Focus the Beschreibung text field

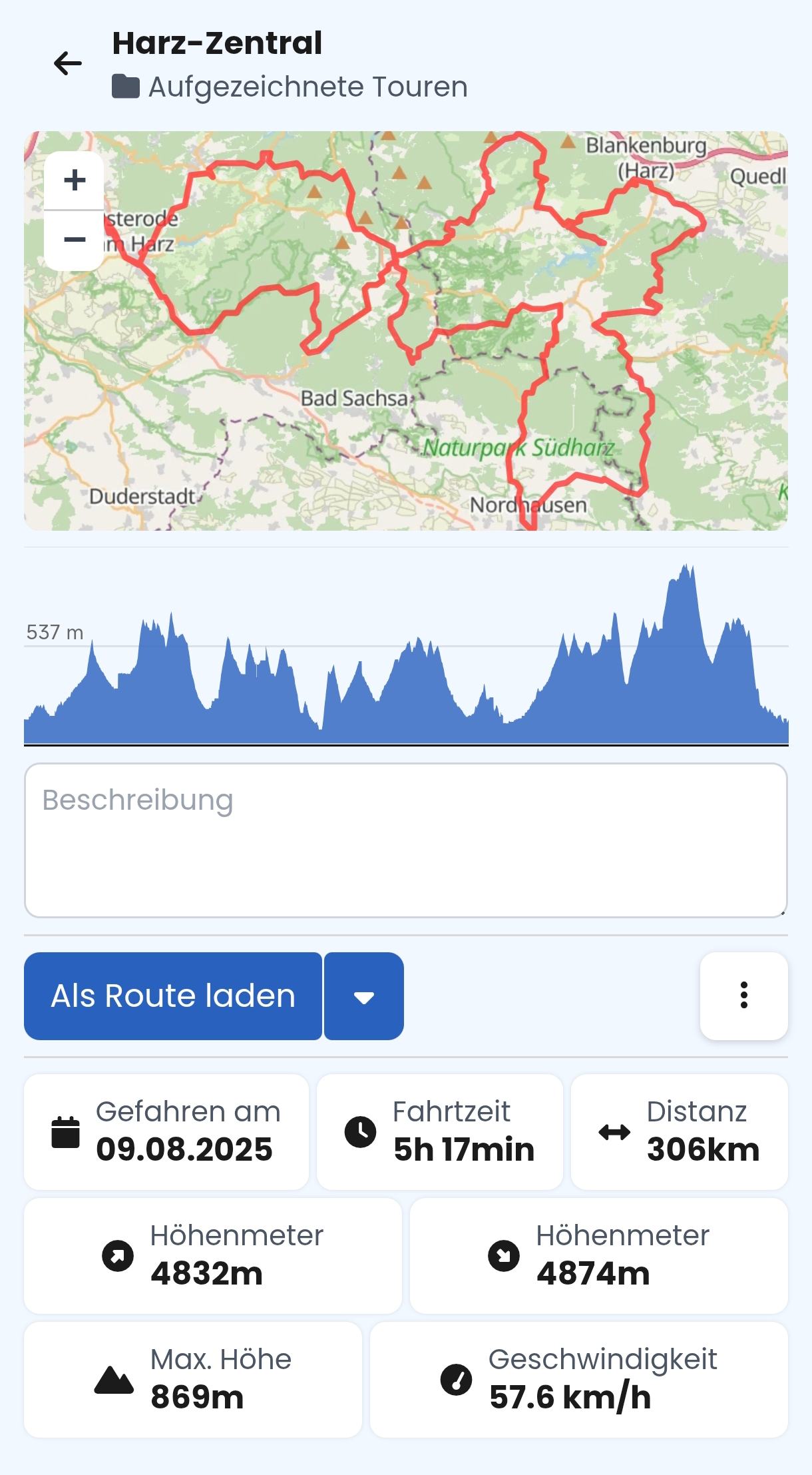[405, 840]
